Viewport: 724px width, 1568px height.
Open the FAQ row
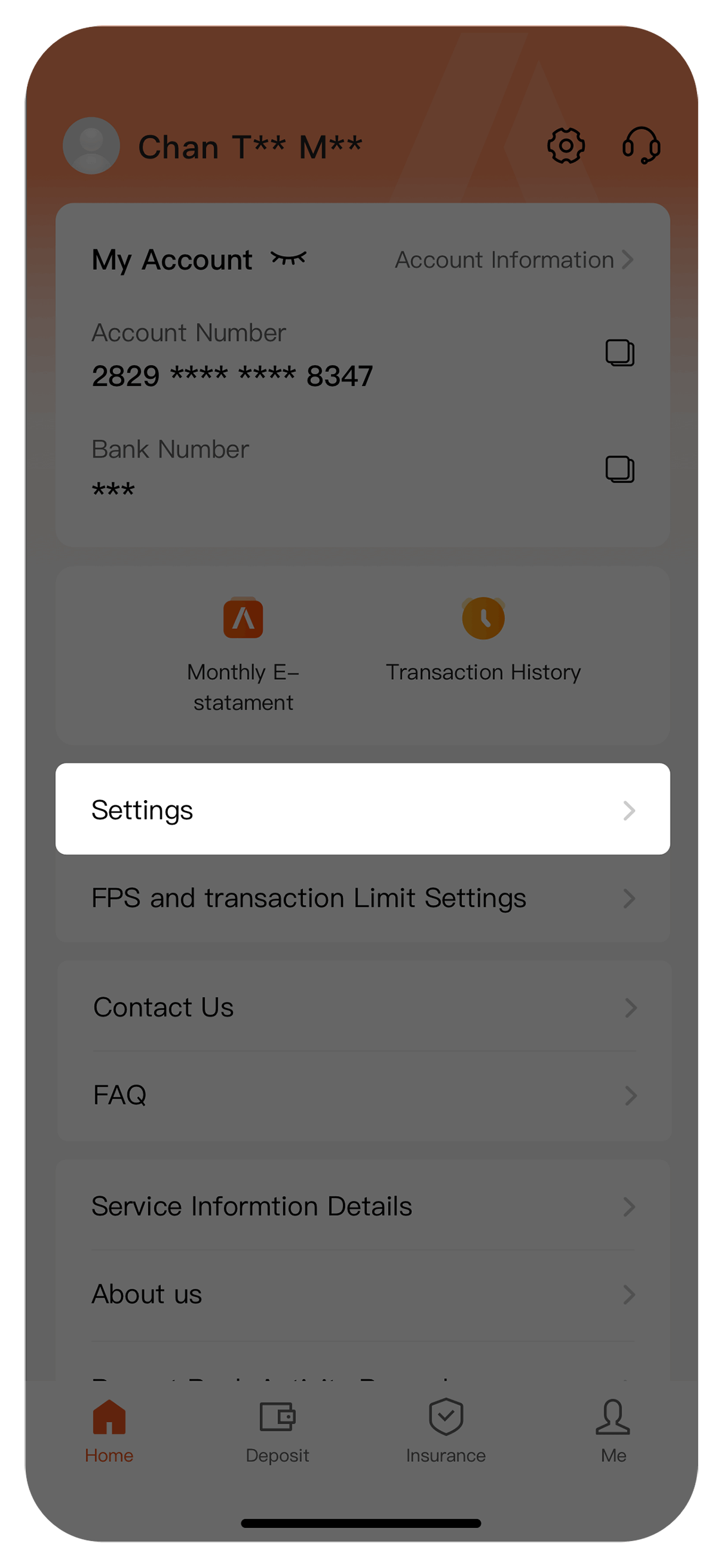point(364,1095)
